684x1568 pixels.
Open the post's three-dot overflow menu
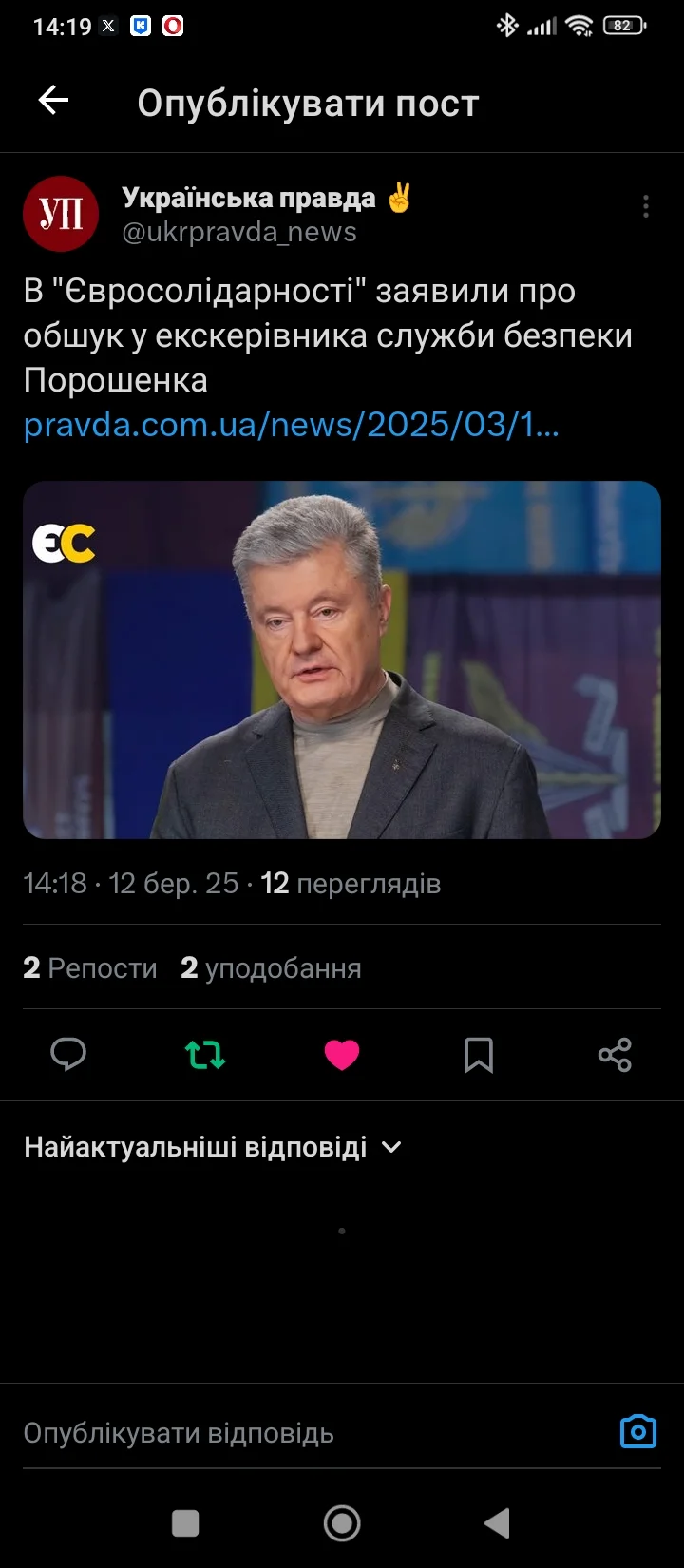point(646,206)
